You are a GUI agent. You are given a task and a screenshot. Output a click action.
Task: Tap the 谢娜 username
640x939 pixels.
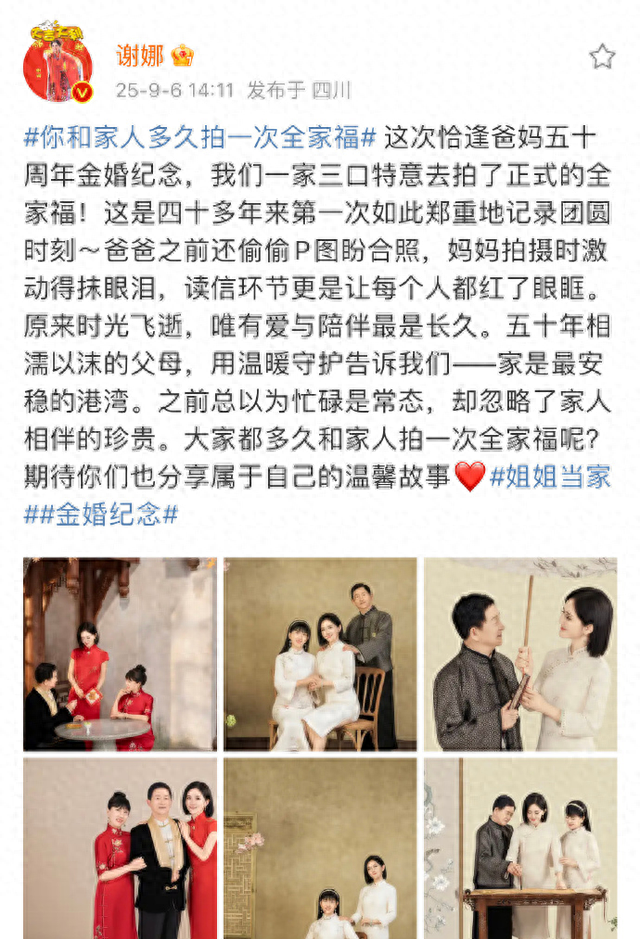pyautogui.click(x=141, y=55)
